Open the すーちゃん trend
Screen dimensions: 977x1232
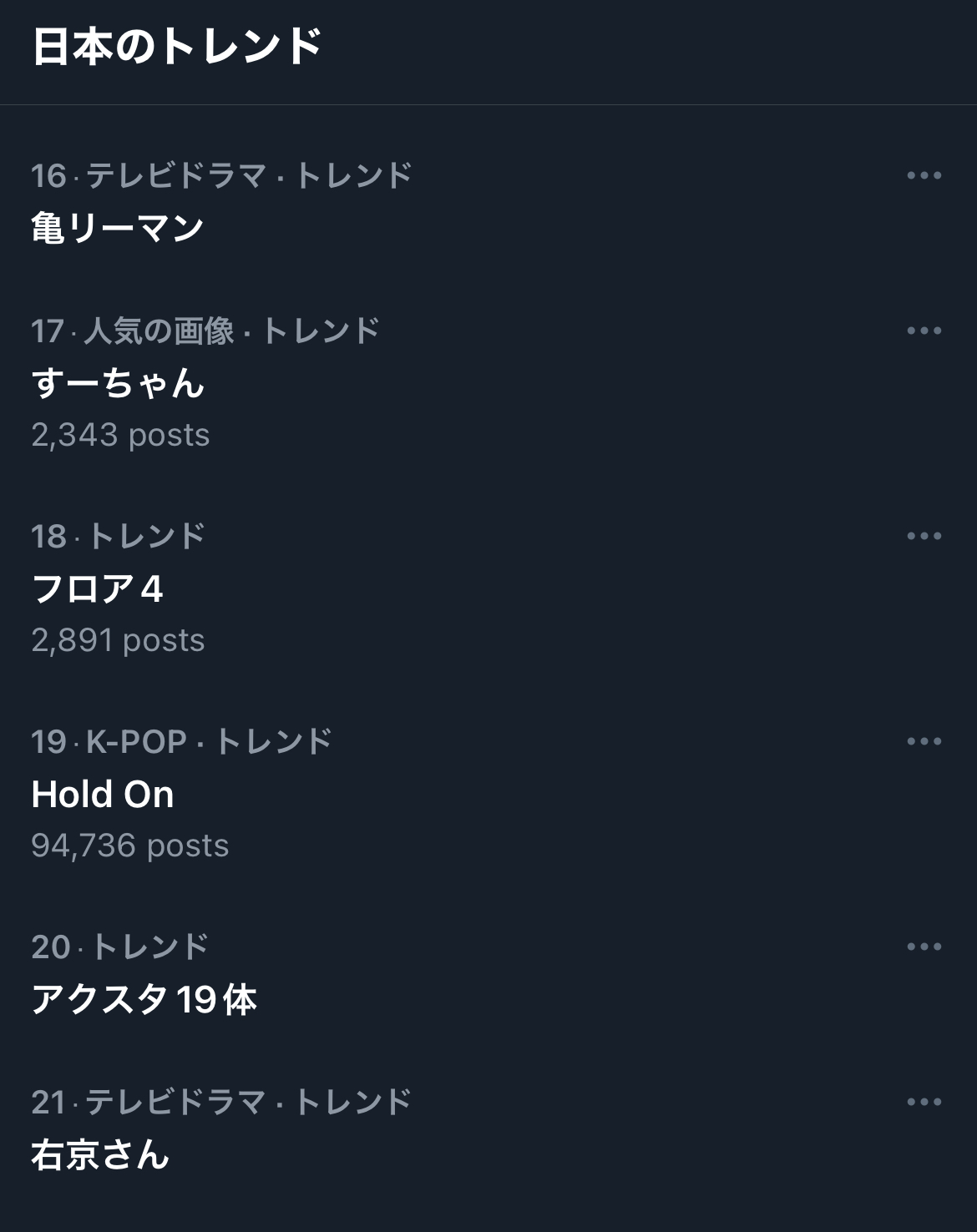coord(118,383)
